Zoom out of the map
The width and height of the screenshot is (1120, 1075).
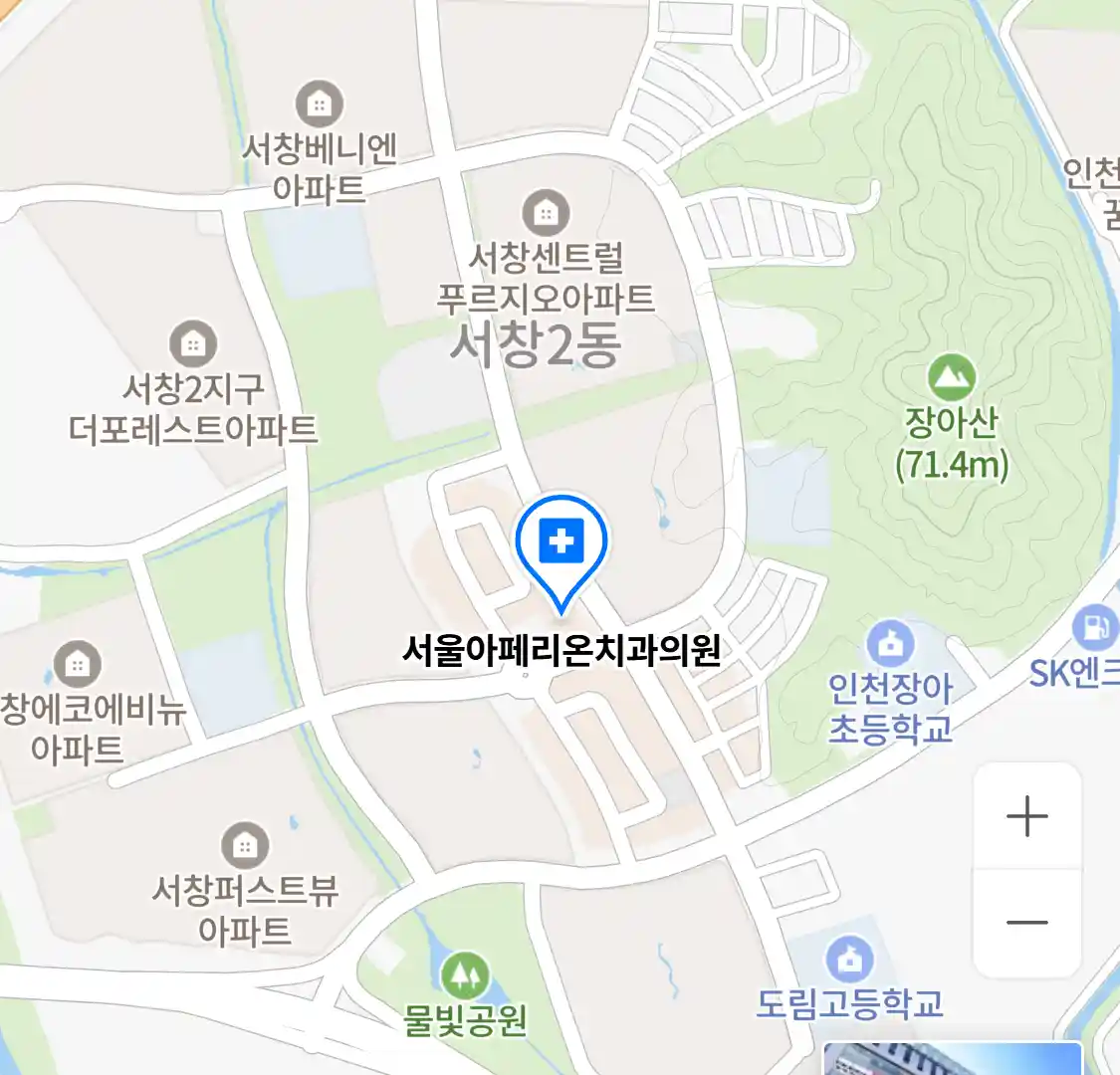point(1026,923)
